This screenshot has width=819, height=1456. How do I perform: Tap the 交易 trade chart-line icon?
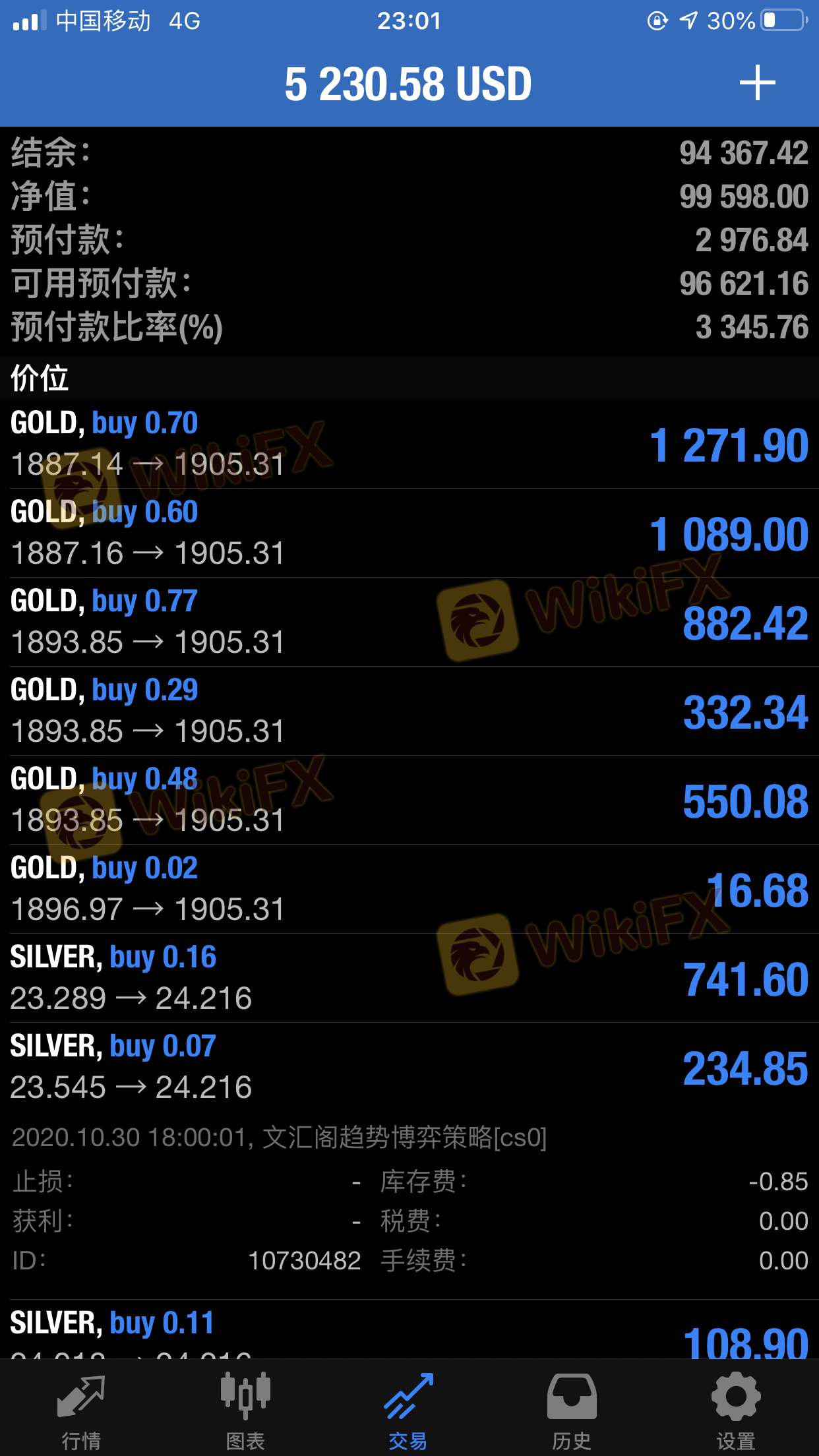point(409,1393)
